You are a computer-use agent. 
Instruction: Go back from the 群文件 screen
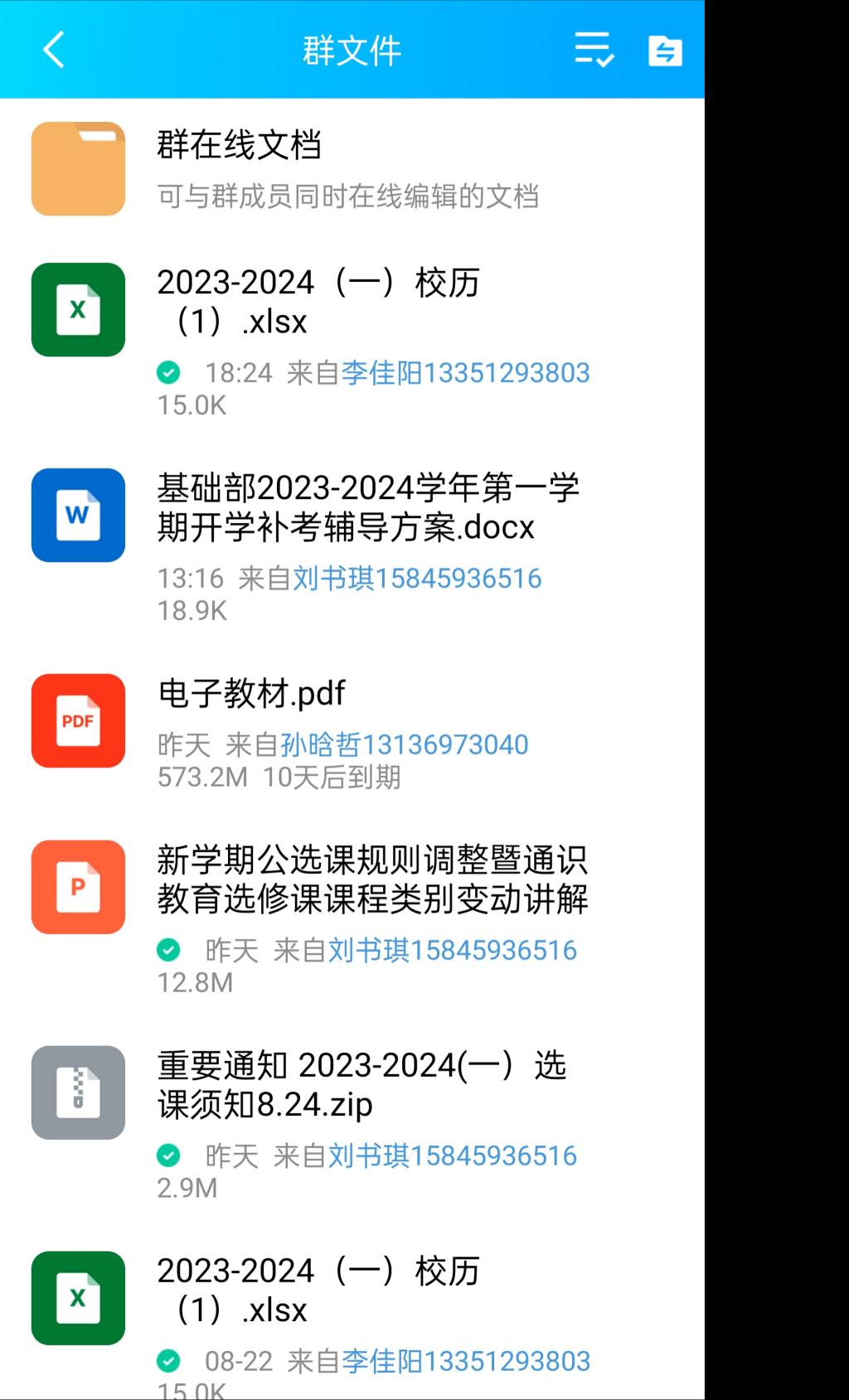54,50
